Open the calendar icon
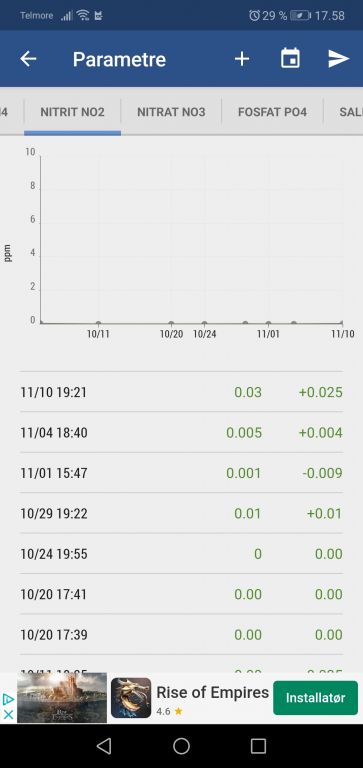The height and width of the screenshot is (768, 363). [x=290, y=59]
